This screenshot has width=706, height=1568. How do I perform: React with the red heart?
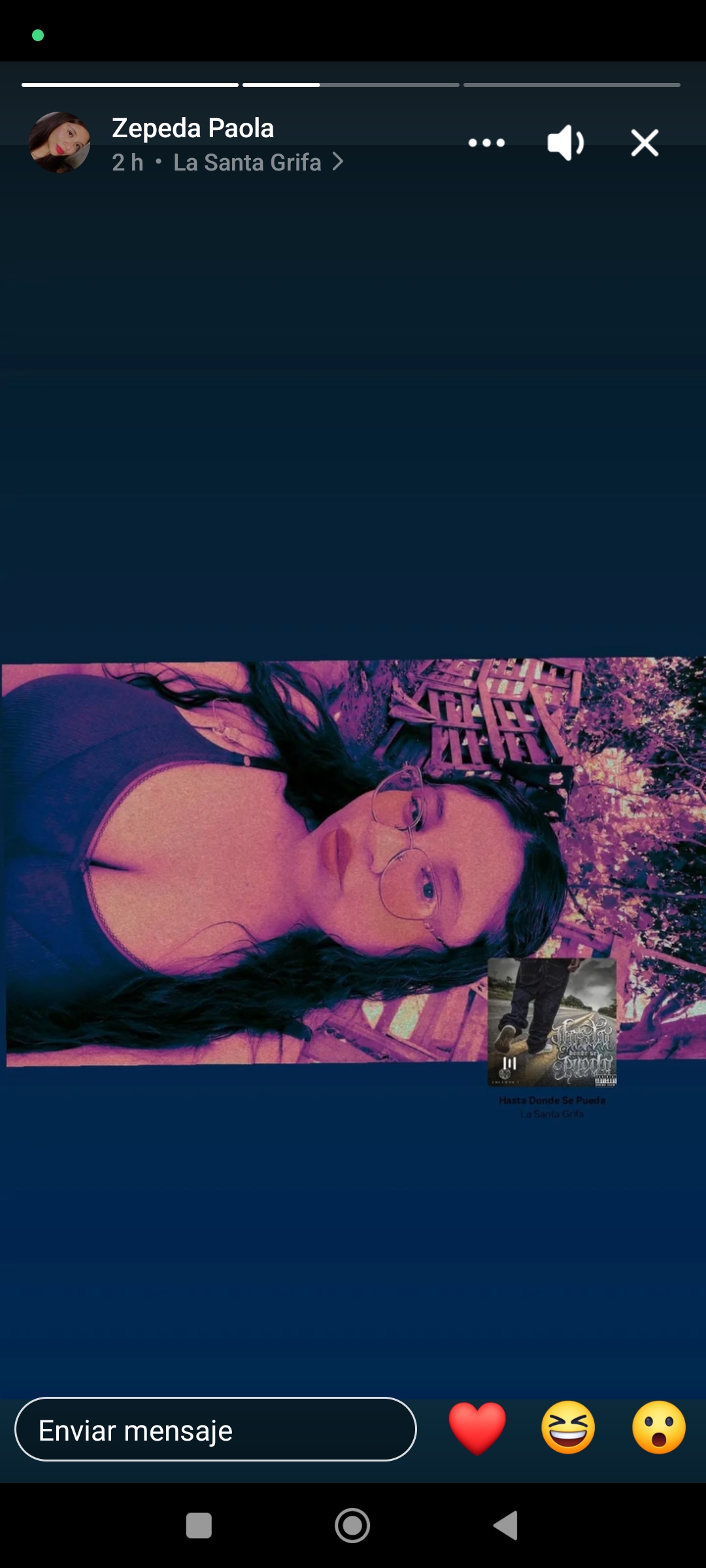point(477,1428)
